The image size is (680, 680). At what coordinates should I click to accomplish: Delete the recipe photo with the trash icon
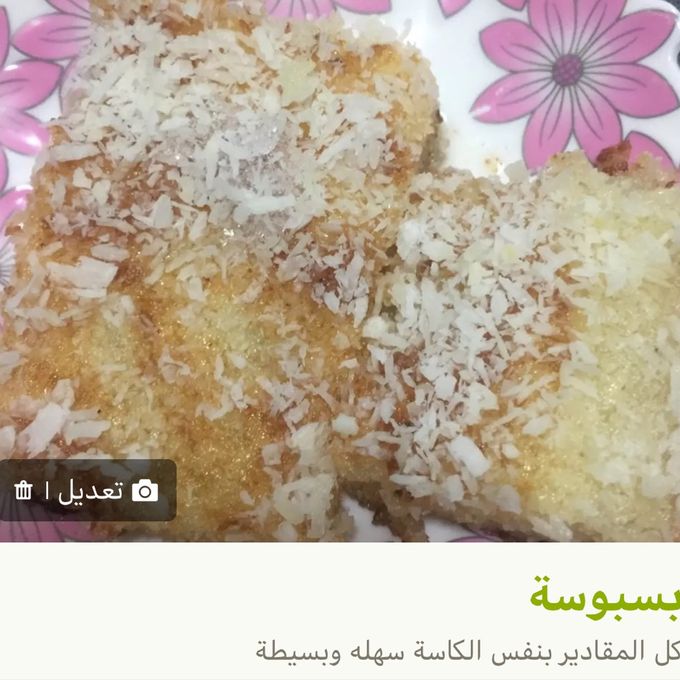(24, 491)
